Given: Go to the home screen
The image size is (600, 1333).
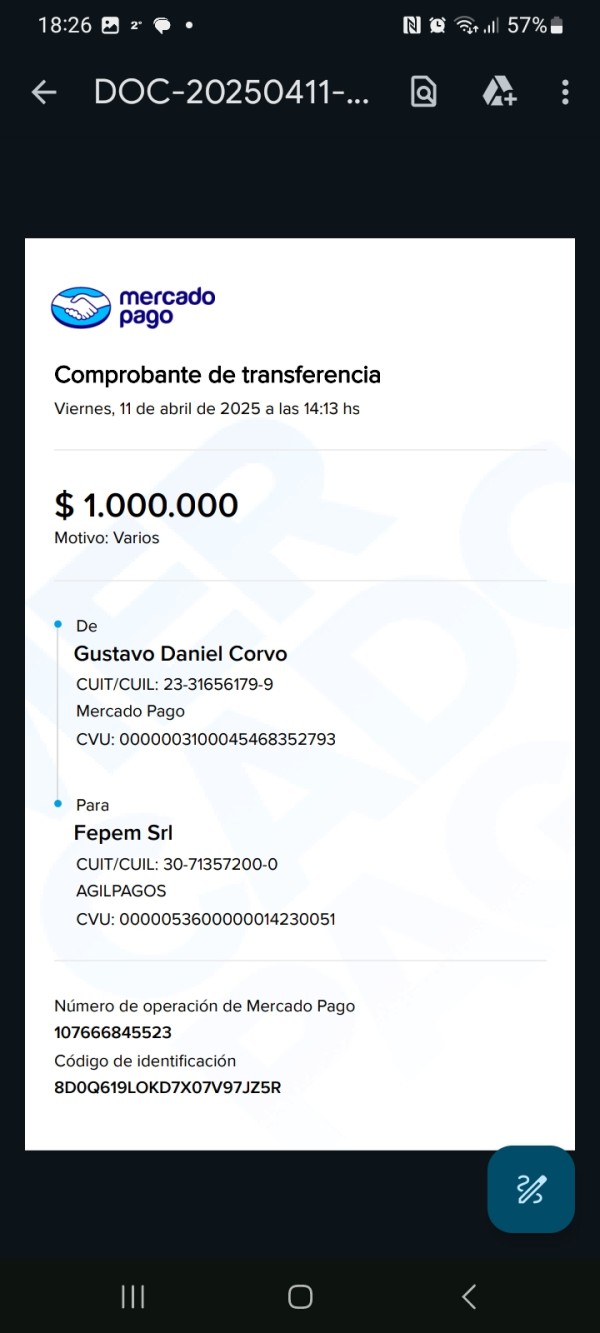Looking at the screenshot, I should 300,1297.
